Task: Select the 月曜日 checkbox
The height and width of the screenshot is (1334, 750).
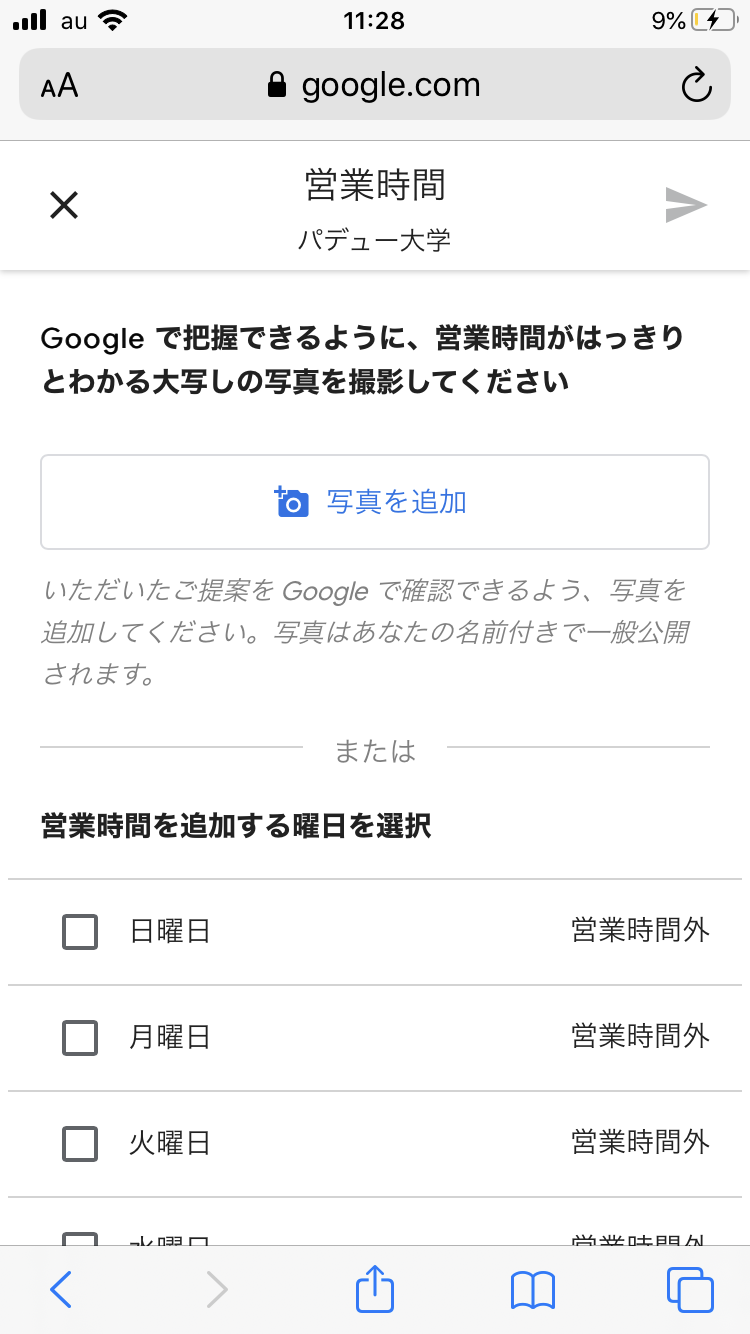Action: click(80, 1037)
